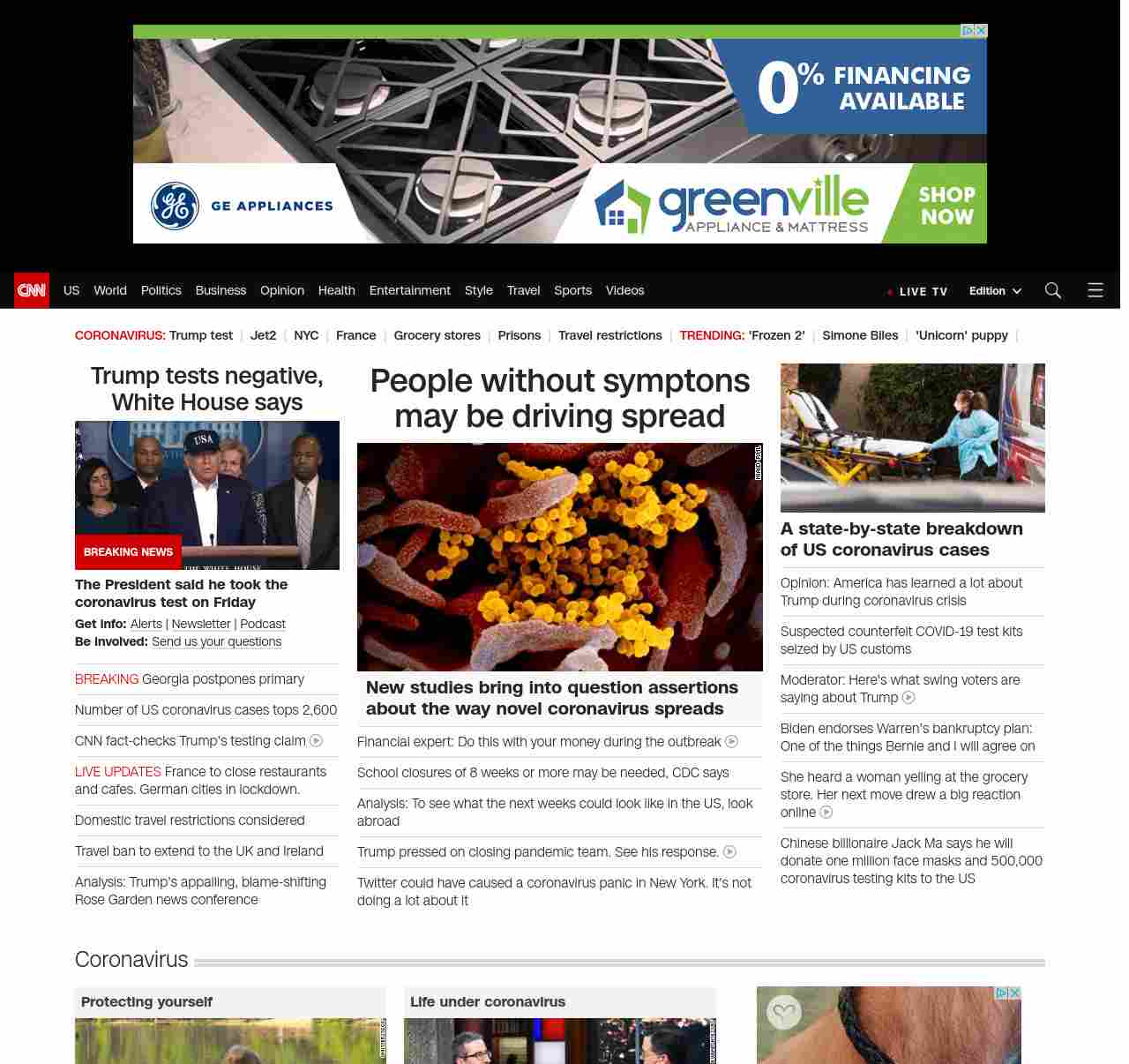1129x1064 pixels.
Task: Watch Live TV
Action: [x=918, y=291]
